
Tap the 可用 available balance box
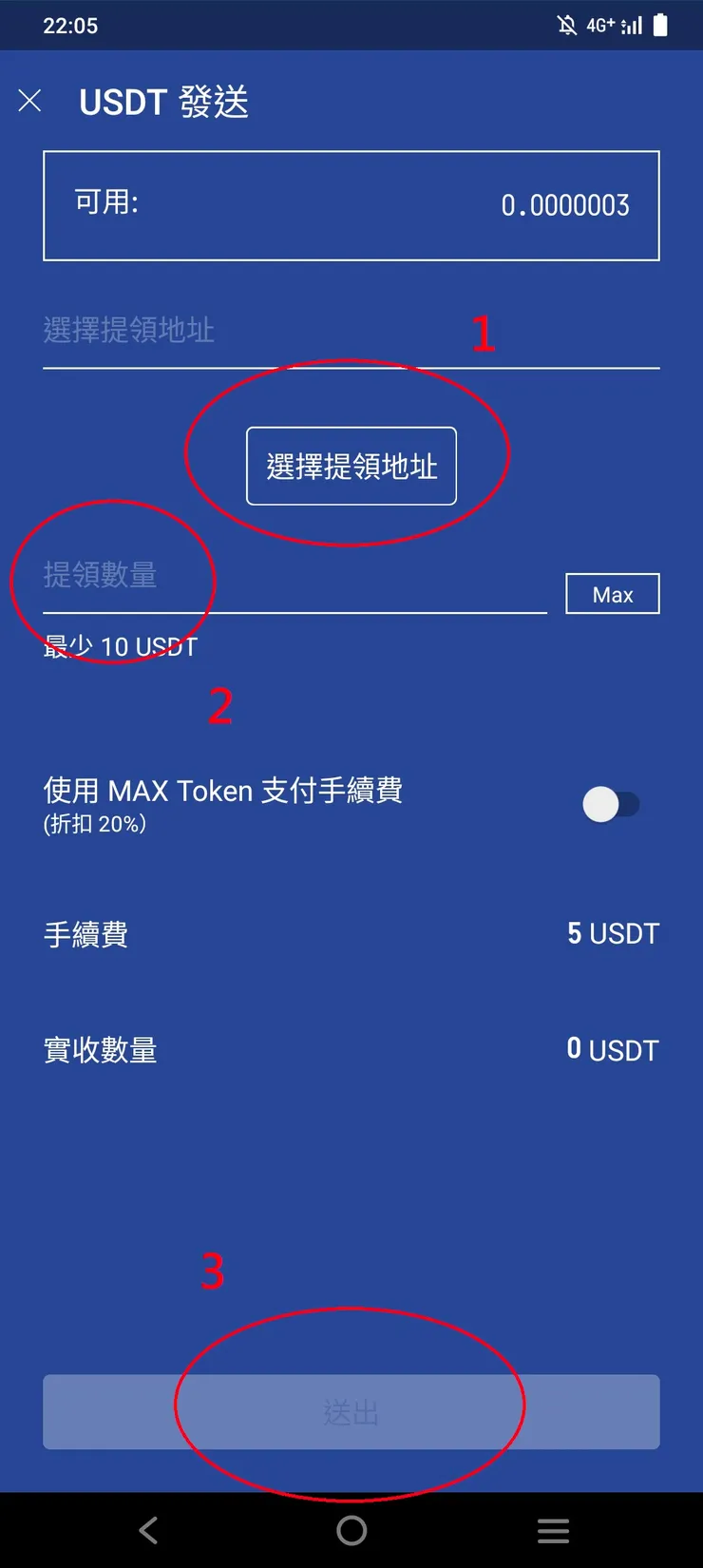tap(351, 205)
